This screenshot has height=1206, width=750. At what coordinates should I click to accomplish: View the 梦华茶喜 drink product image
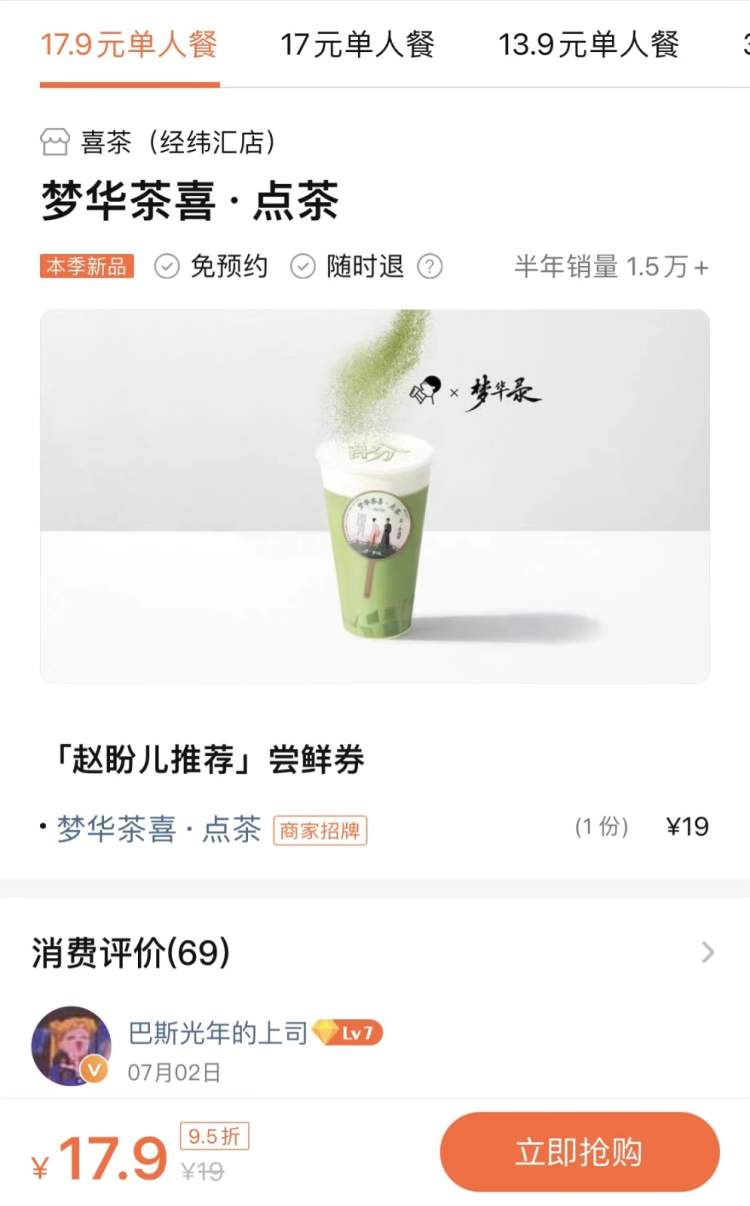[375, 496]
